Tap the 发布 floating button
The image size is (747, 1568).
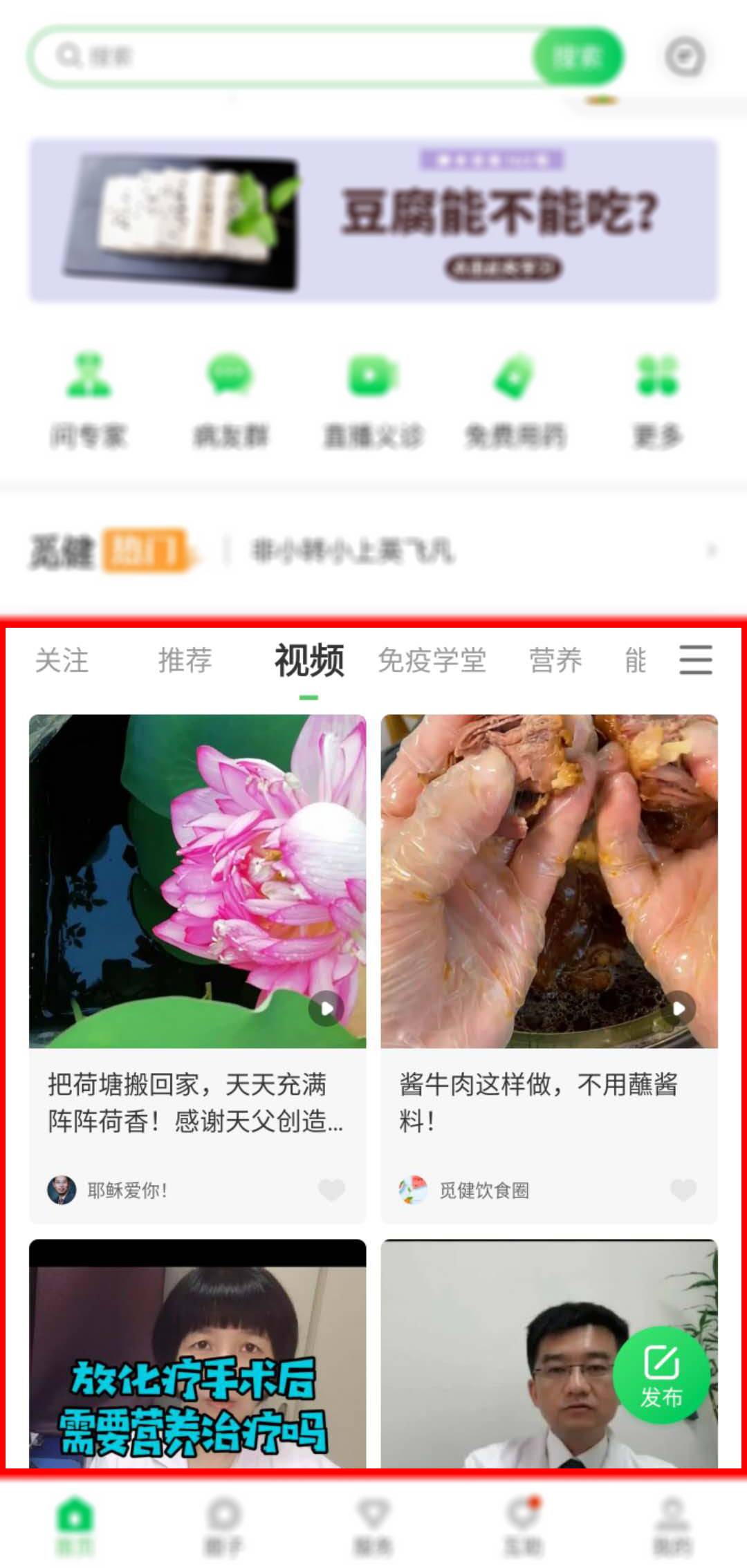pos(661,1374)
